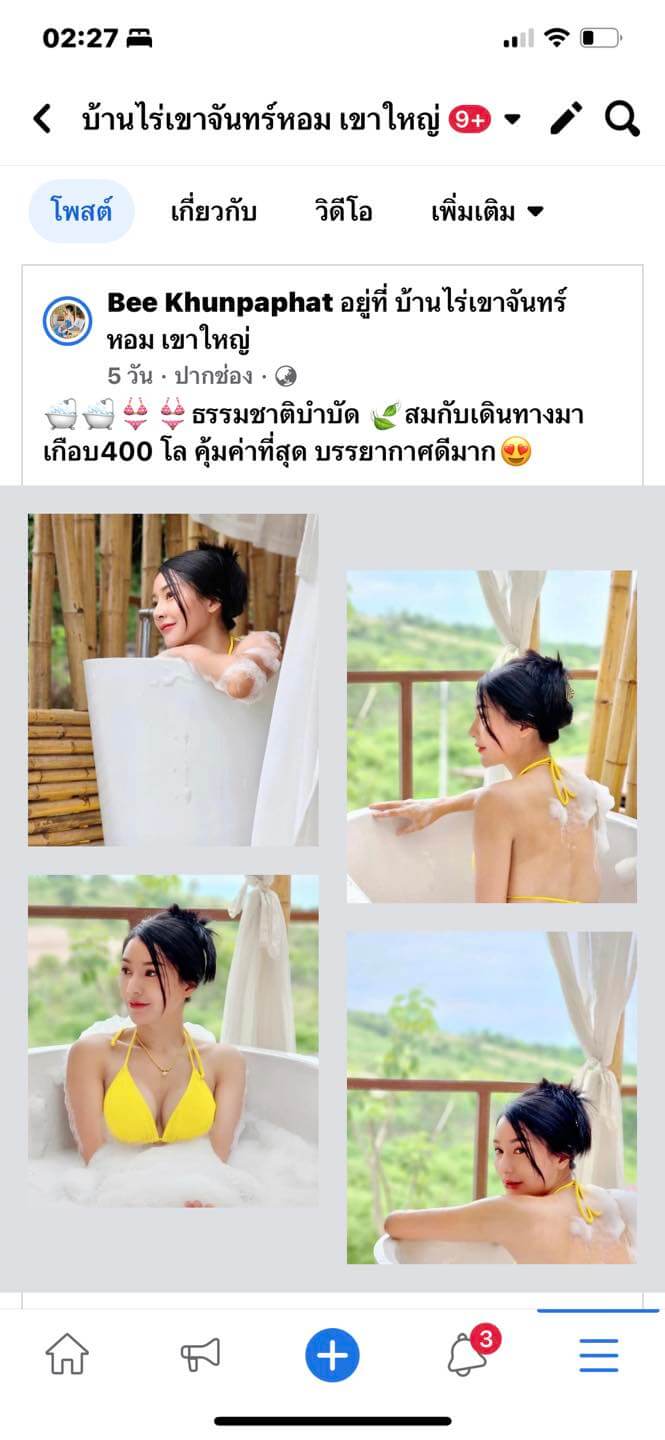The height and width of the screenshot is (1440, 665).
Task: Switch to the เกี่ยวกับ tab
Action: click(x=214, y=212)
